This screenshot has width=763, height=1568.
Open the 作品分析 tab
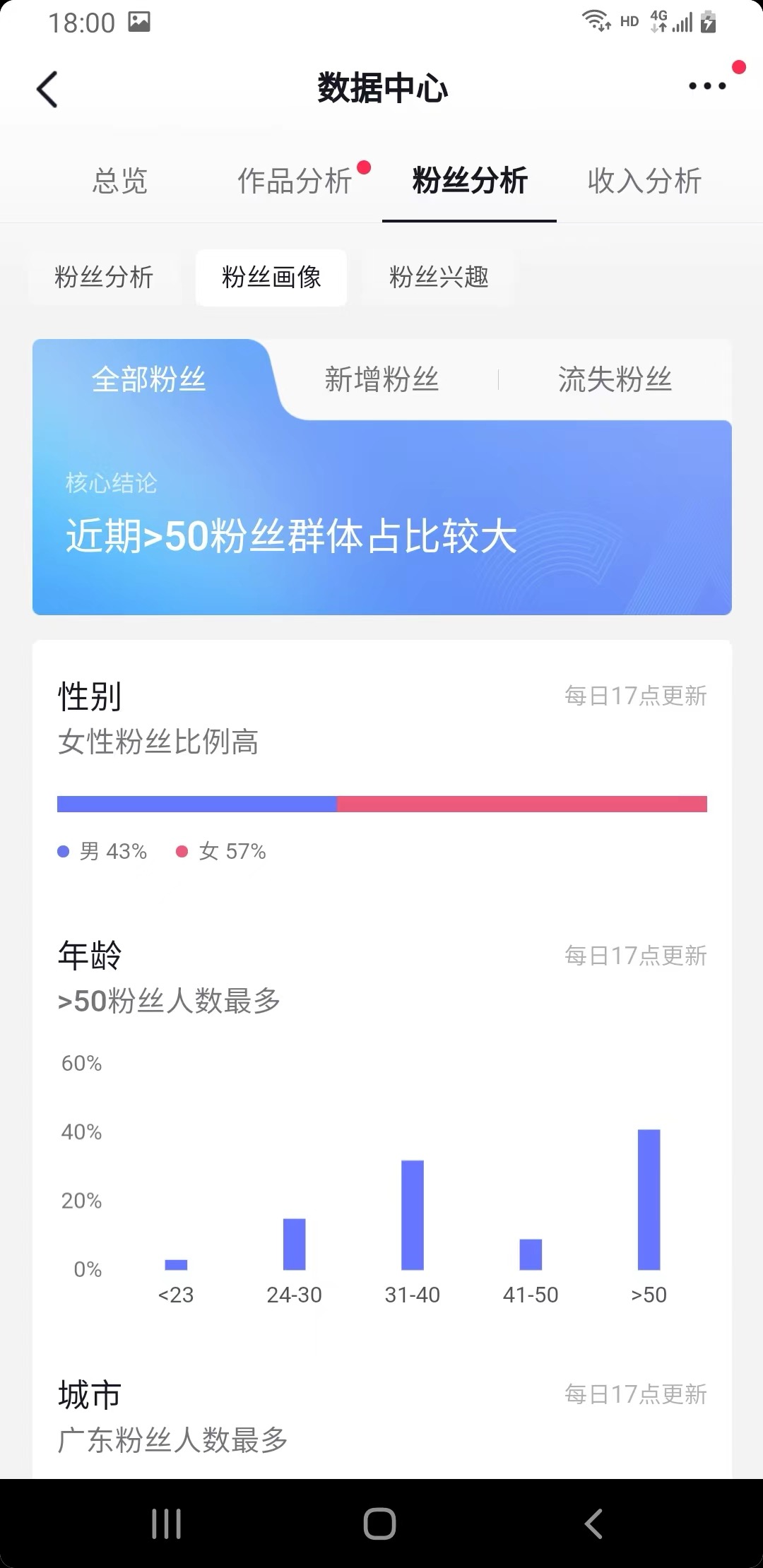(295, 182)
